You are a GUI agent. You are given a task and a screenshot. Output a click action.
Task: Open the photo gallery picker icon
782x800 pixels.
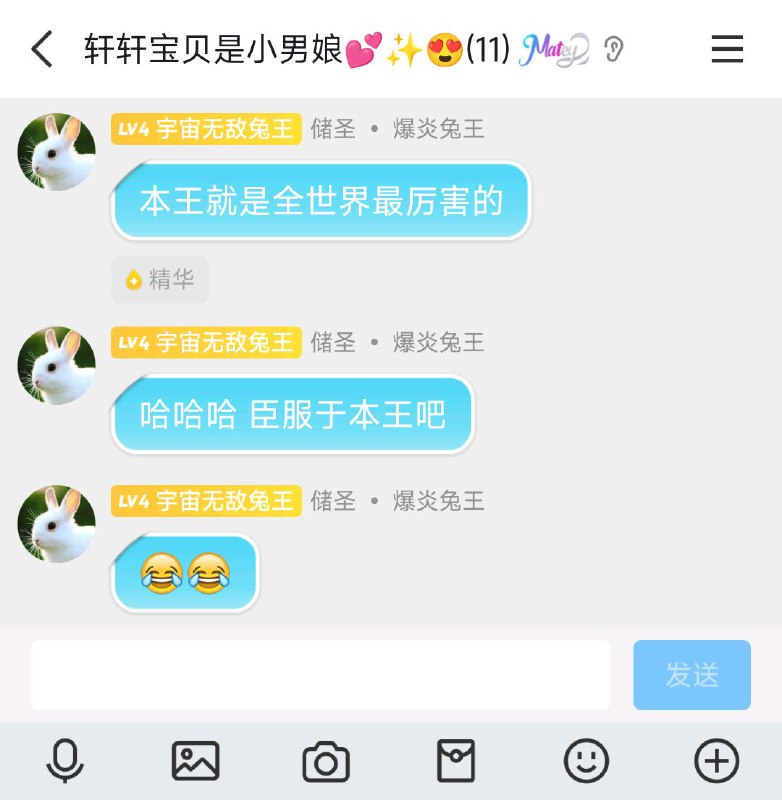(x=194, y=760)
